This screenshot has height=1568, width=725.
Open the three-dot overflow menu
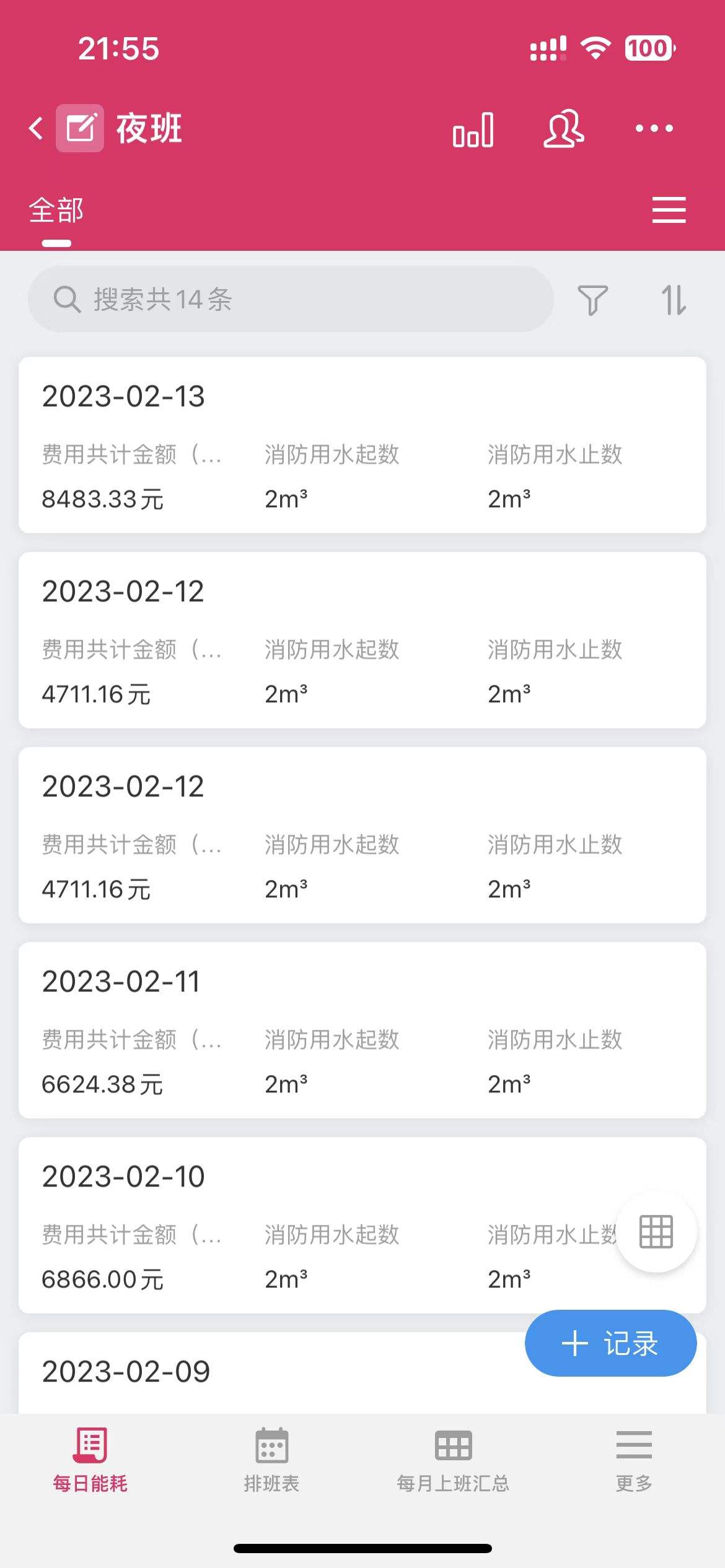(654, 129)
